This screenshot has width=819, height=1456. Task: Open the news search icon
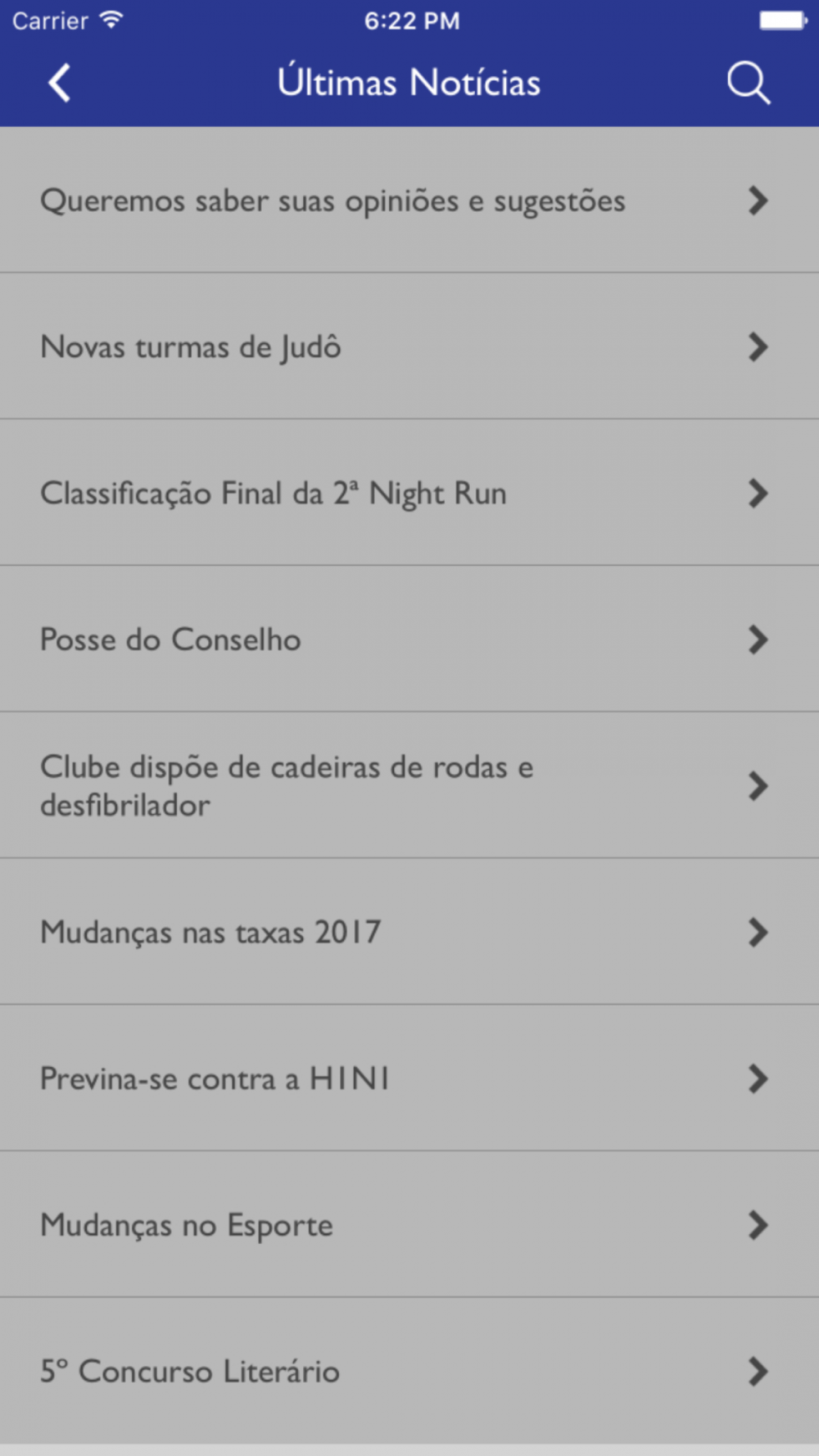coord(749,84)
